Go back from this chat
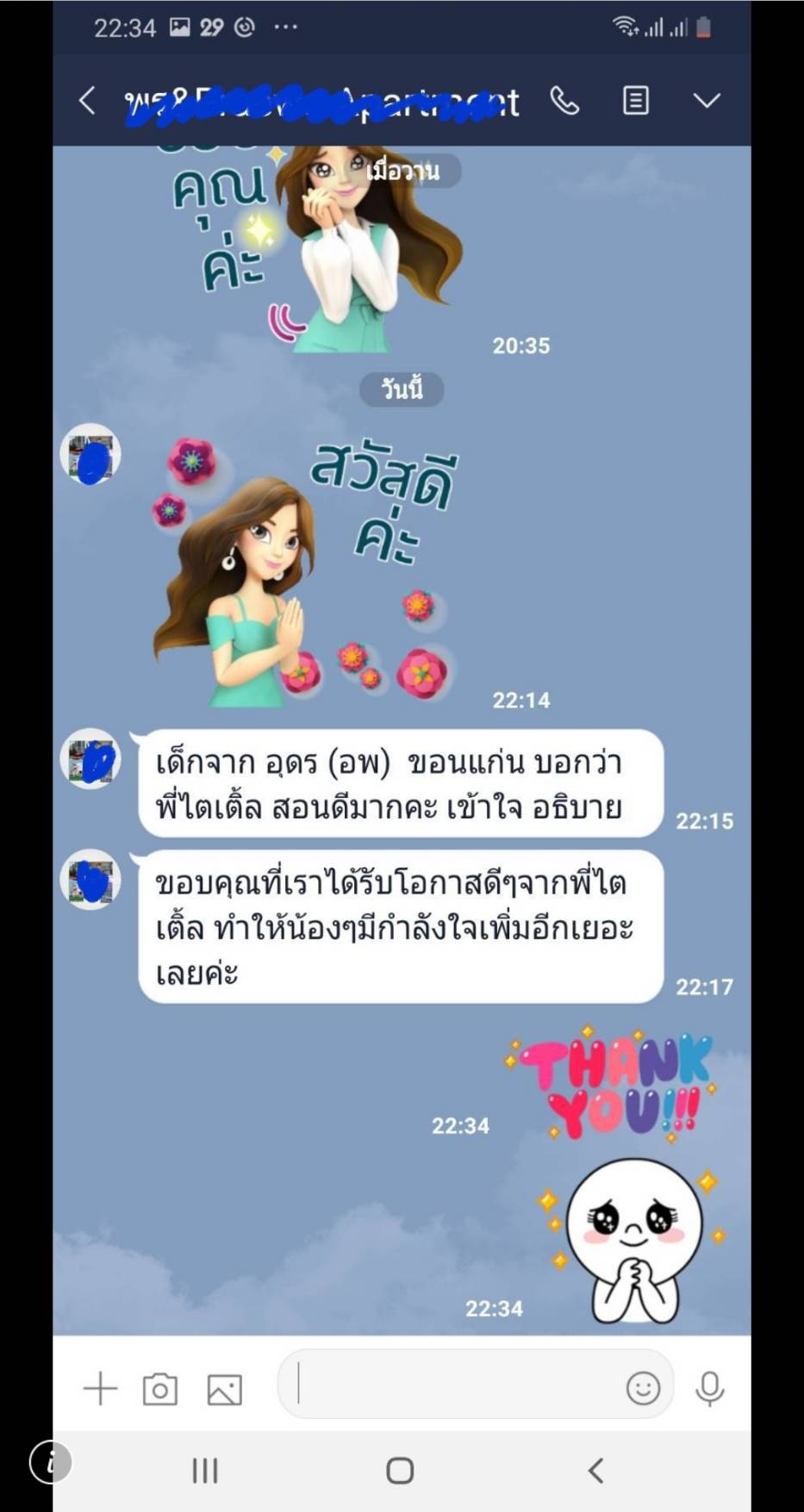Image resolution: width=804 pixels, height=1512 pixels. [87, 101]
